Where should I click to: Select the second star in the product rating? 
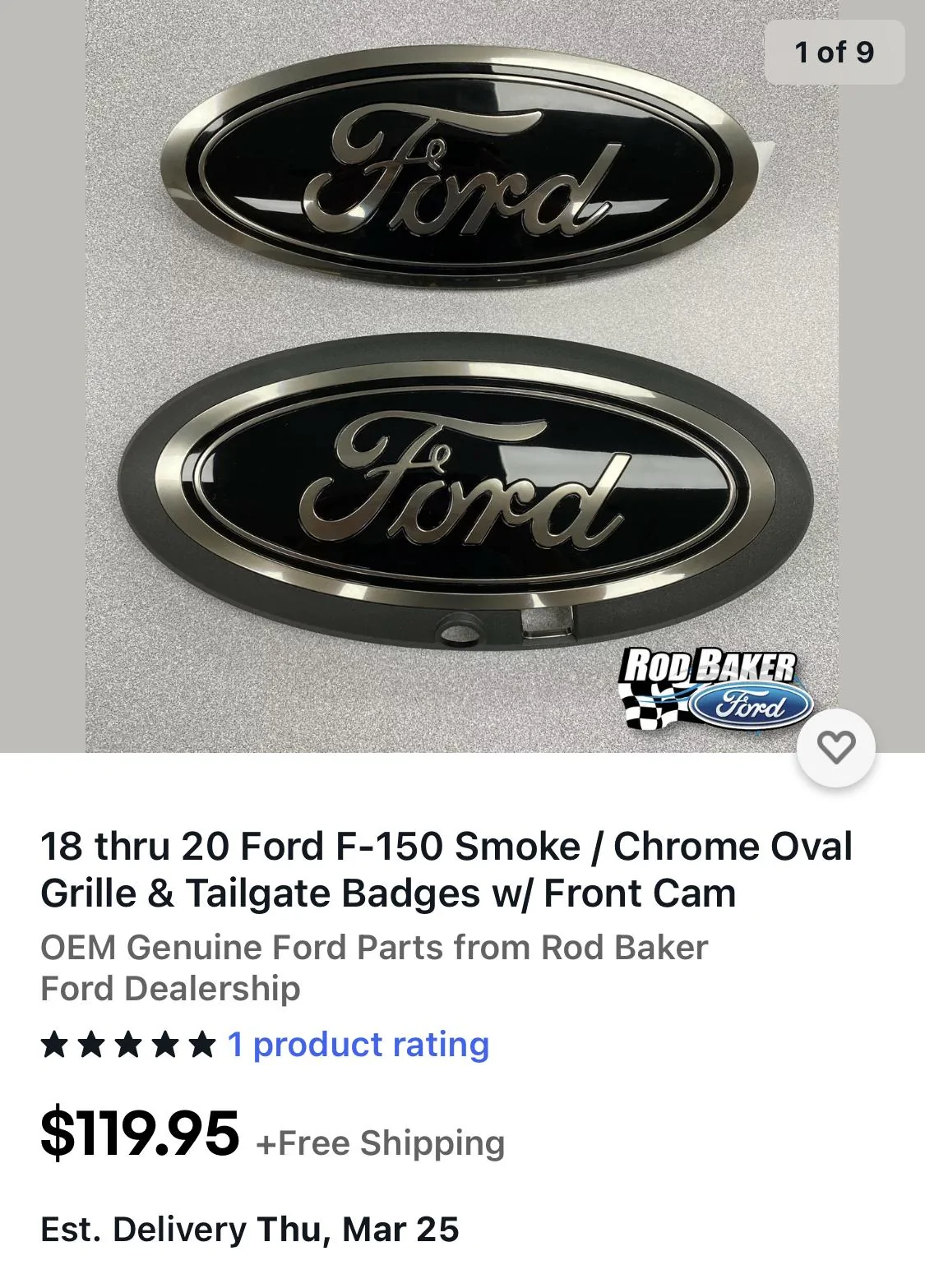(x=91, y=1044)
